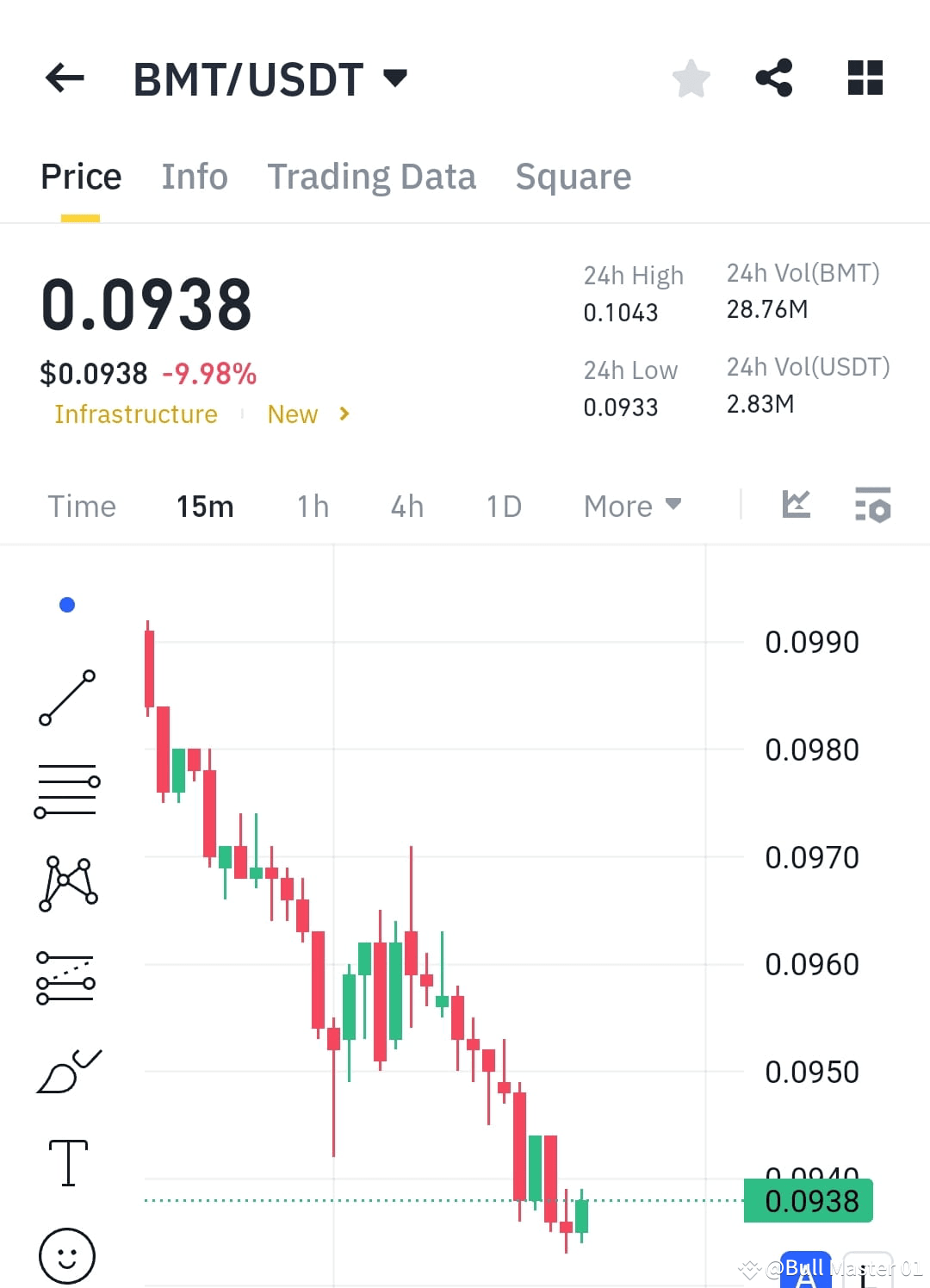Open the Square tab
Viewport: 930px width, 1288px height.
(x=573, y=177)
